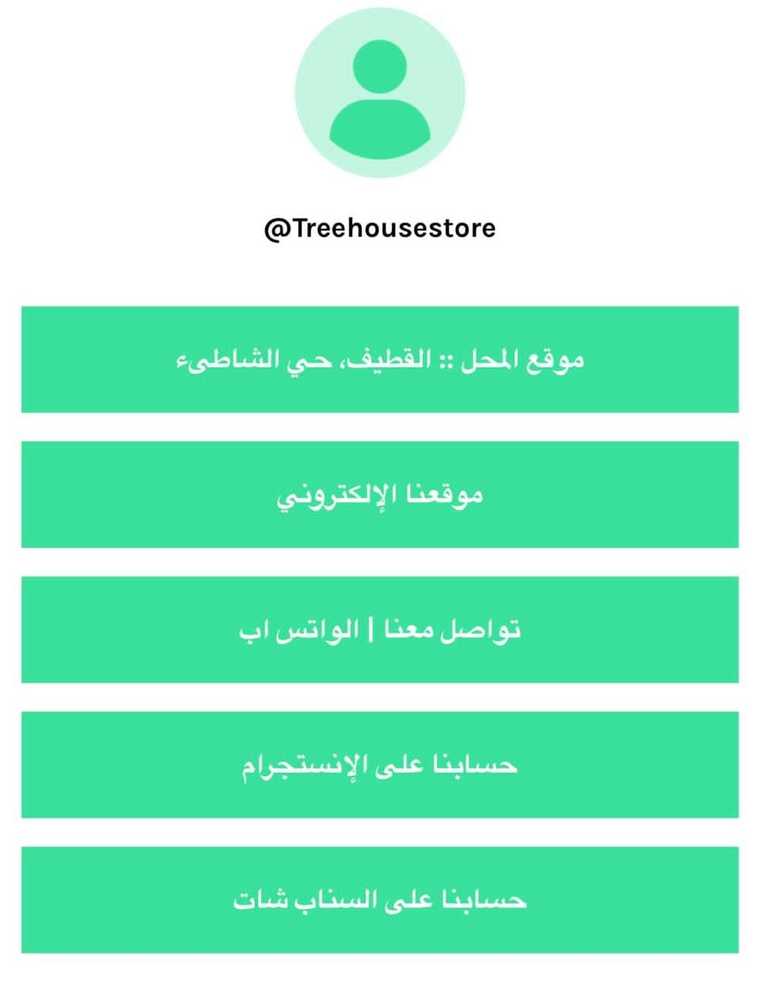
Task: Open the store location link القطيف، حي الشاطىء
Action: (380, 359)
